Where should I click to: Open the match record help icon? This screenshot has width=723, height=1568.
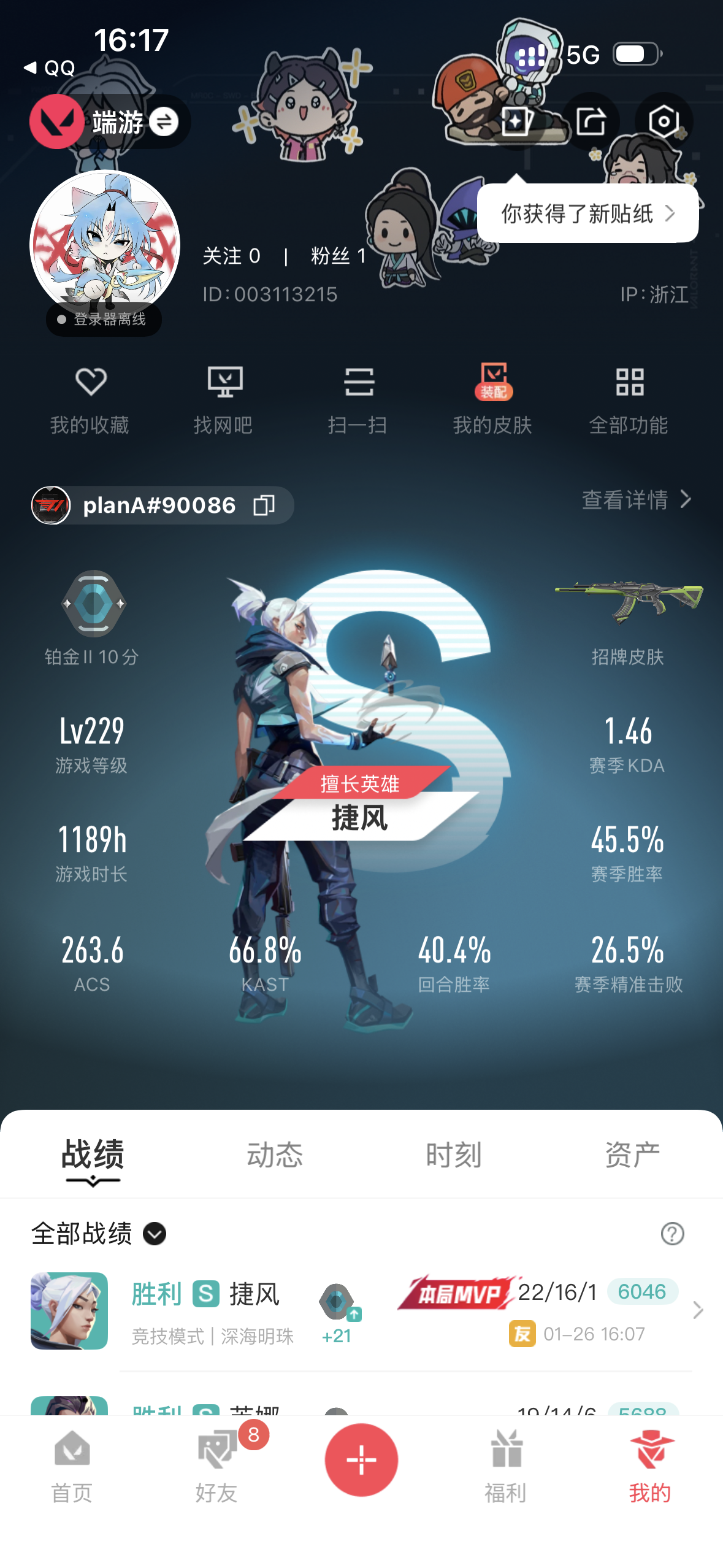672,1234
